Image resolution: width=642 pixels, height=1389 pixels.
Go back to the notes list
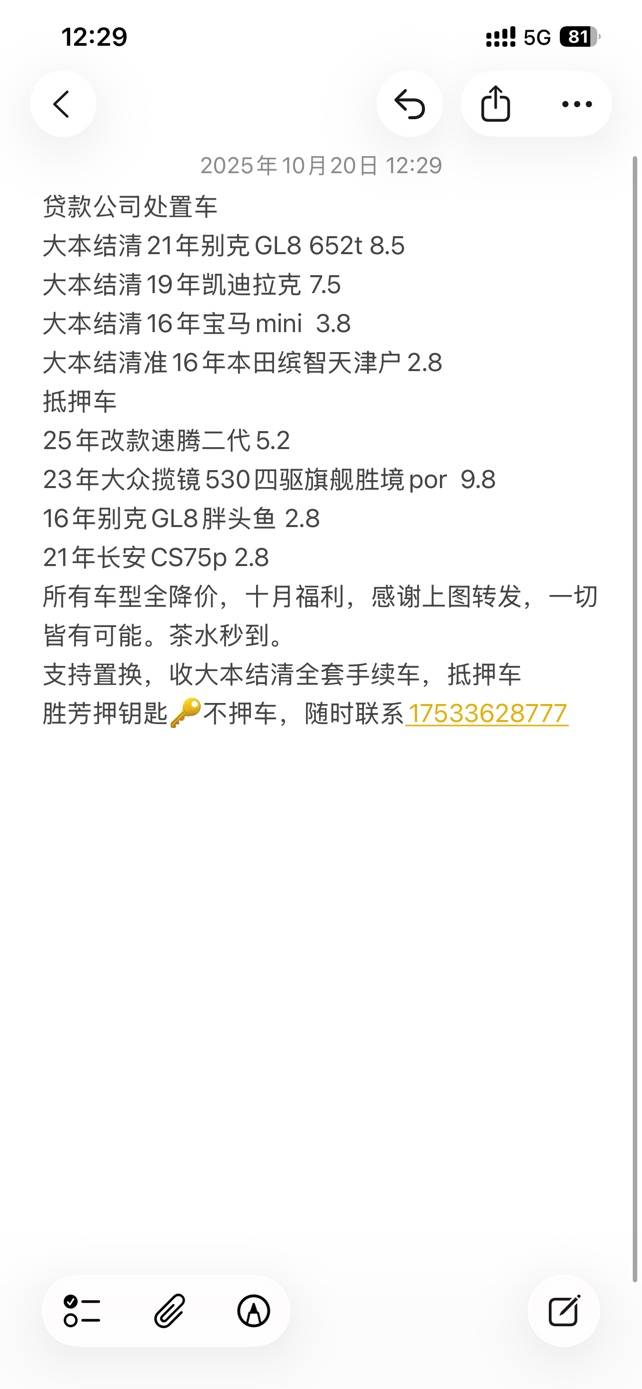coord(62,104)
